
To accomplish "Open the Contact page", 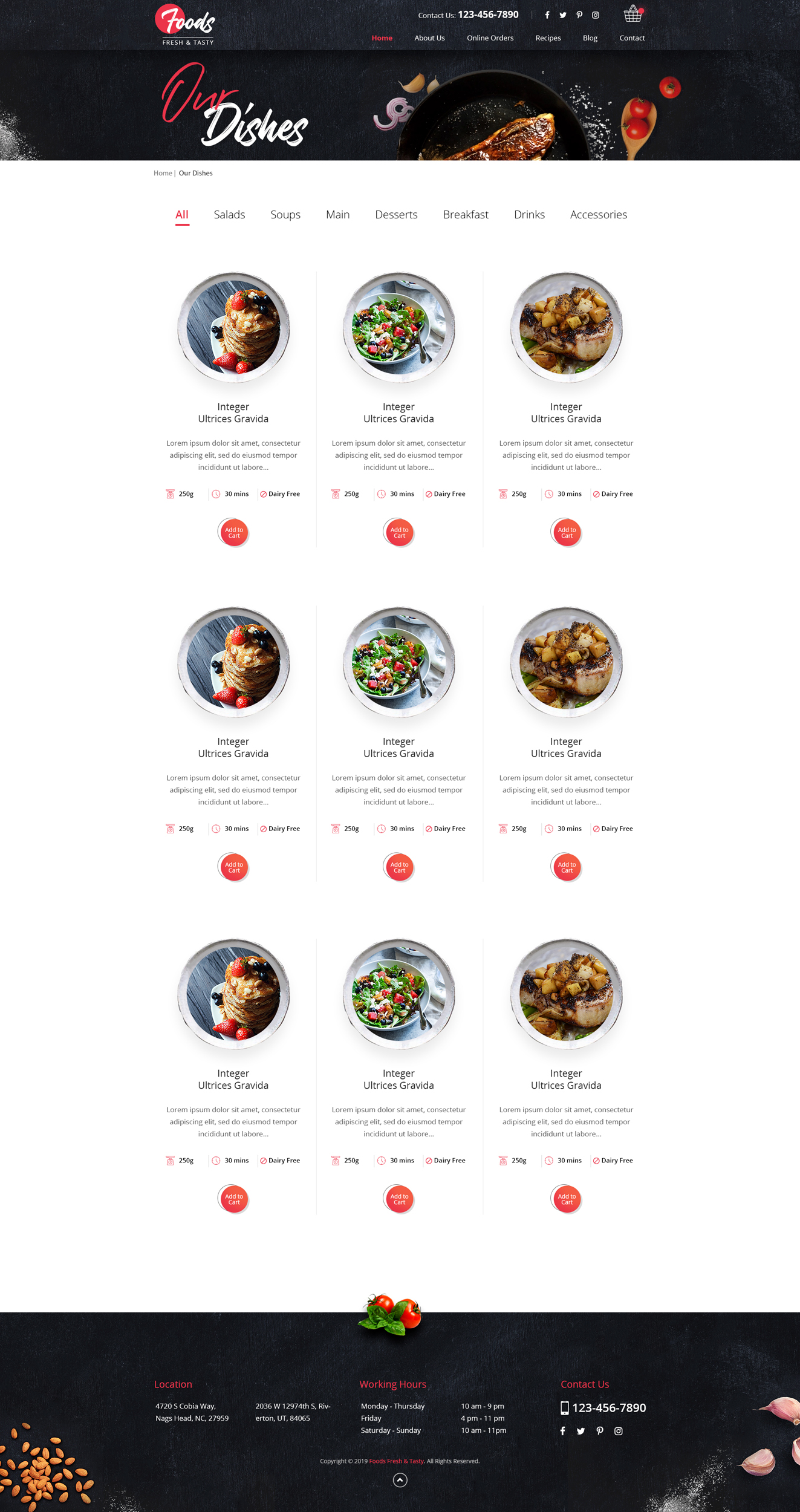I will click(x=632, y=38).
